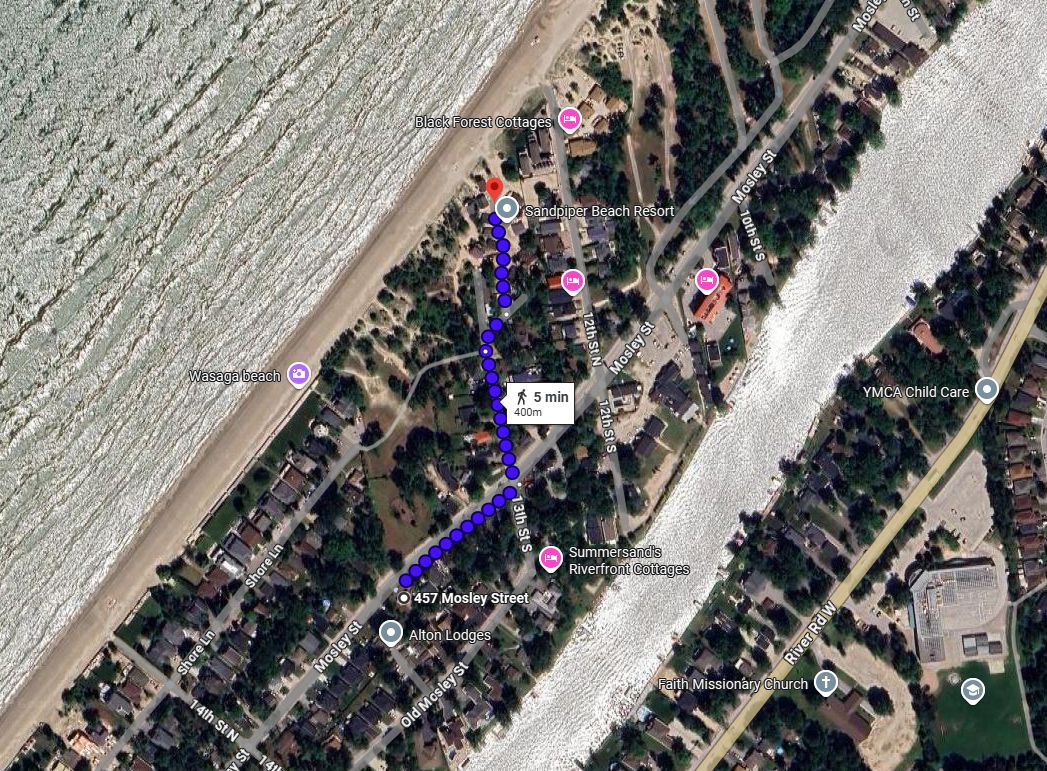Open the Black Forest Cottages hotel marker

(x=569, y=121)
